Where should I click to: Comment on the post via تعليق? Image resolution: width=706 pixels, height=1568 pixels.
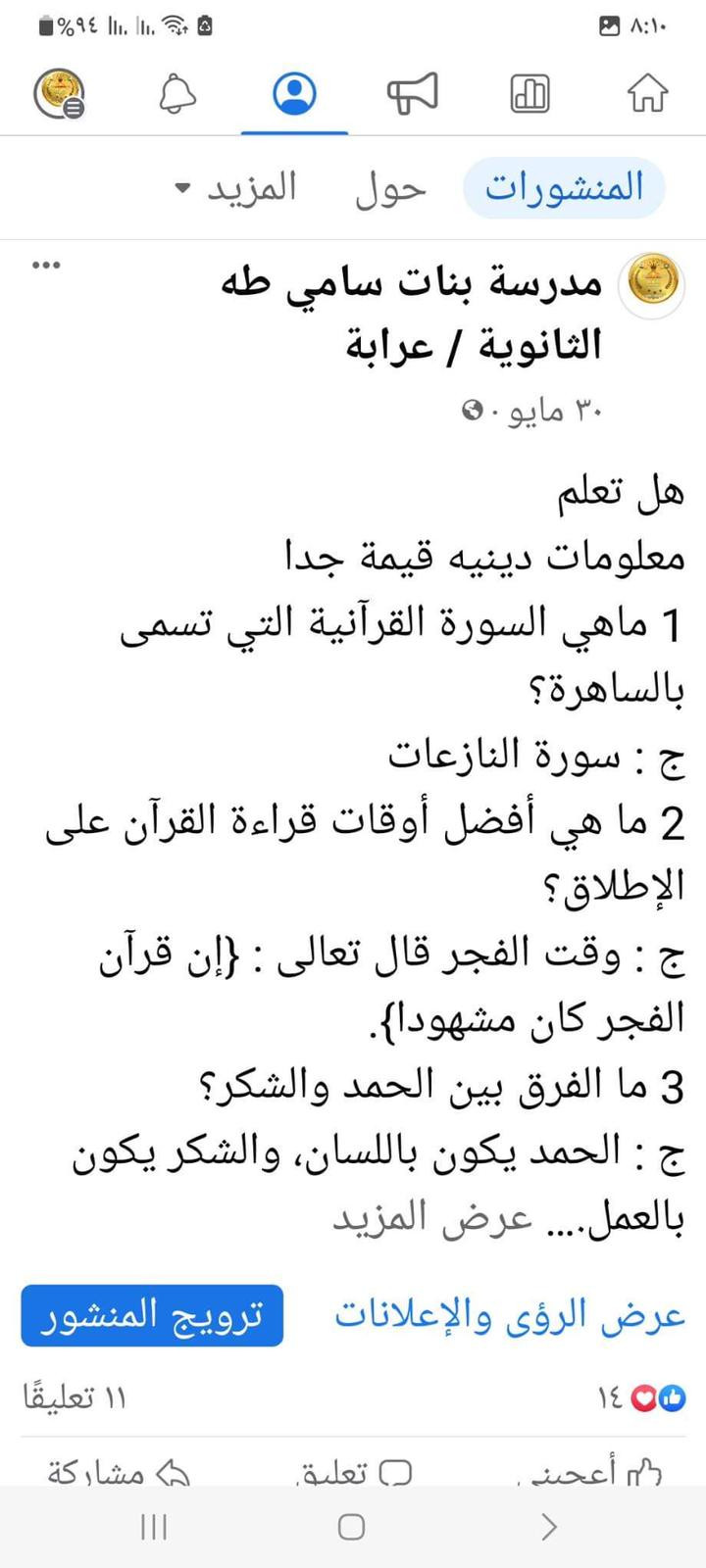coord(354,1472)
